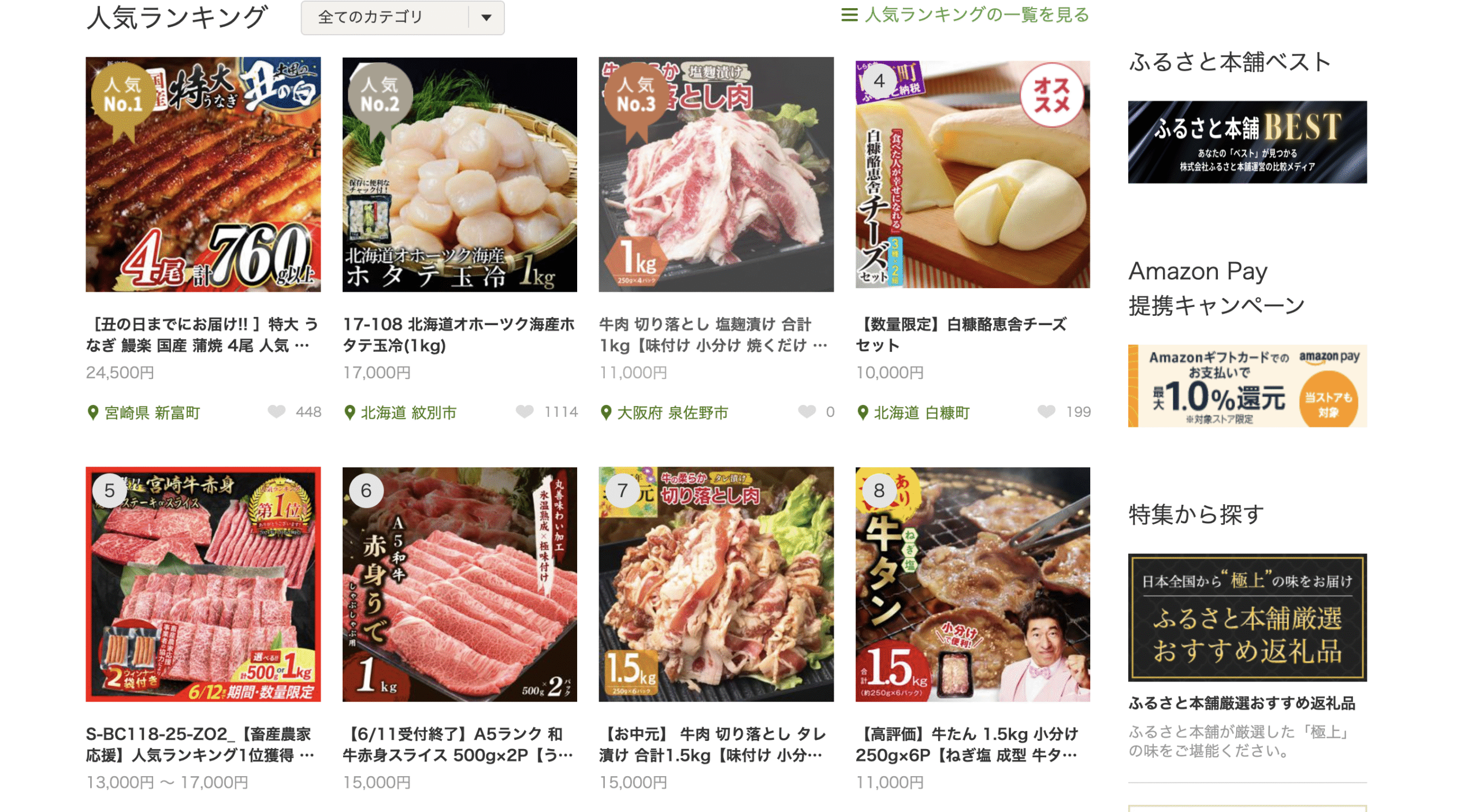Open the 白糠酪恵舎チーズセット product card
The height and width of the screenshot is (812, 1479).
972,174
